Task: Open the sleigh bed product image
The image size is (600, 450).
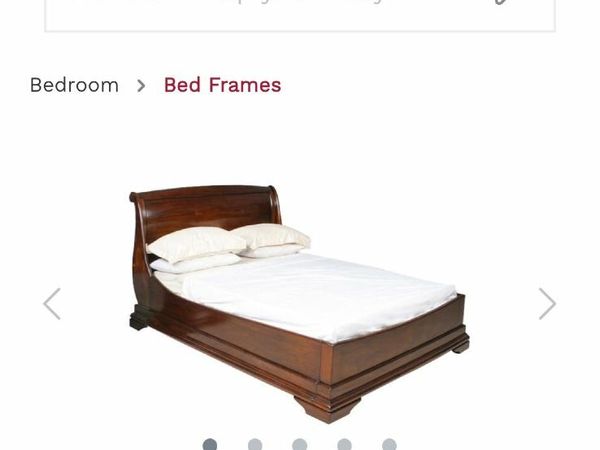Action: tap(299, 300)
